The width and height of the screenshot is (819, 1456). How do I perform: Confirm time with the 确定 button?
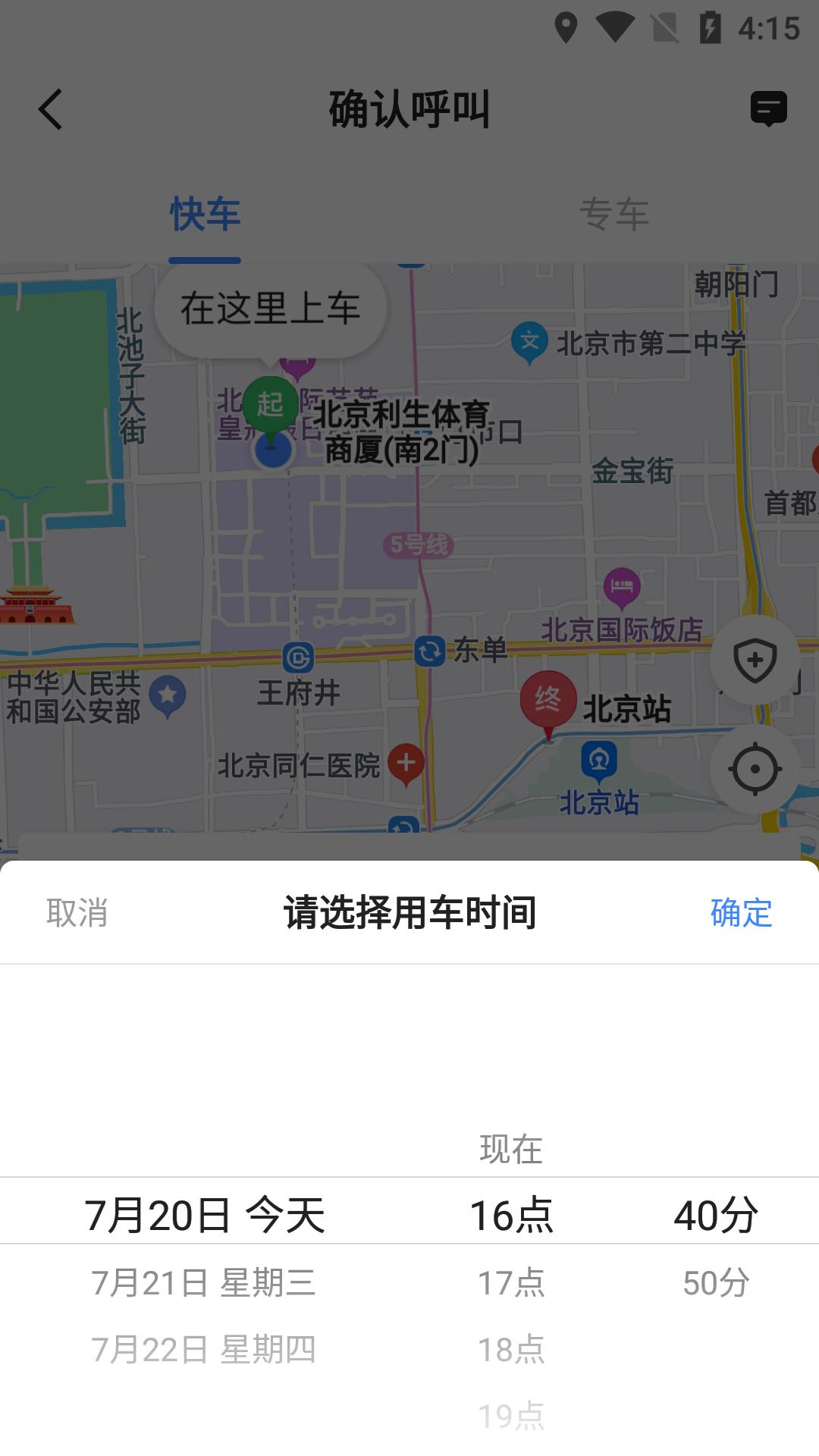[x=740, y=914]
